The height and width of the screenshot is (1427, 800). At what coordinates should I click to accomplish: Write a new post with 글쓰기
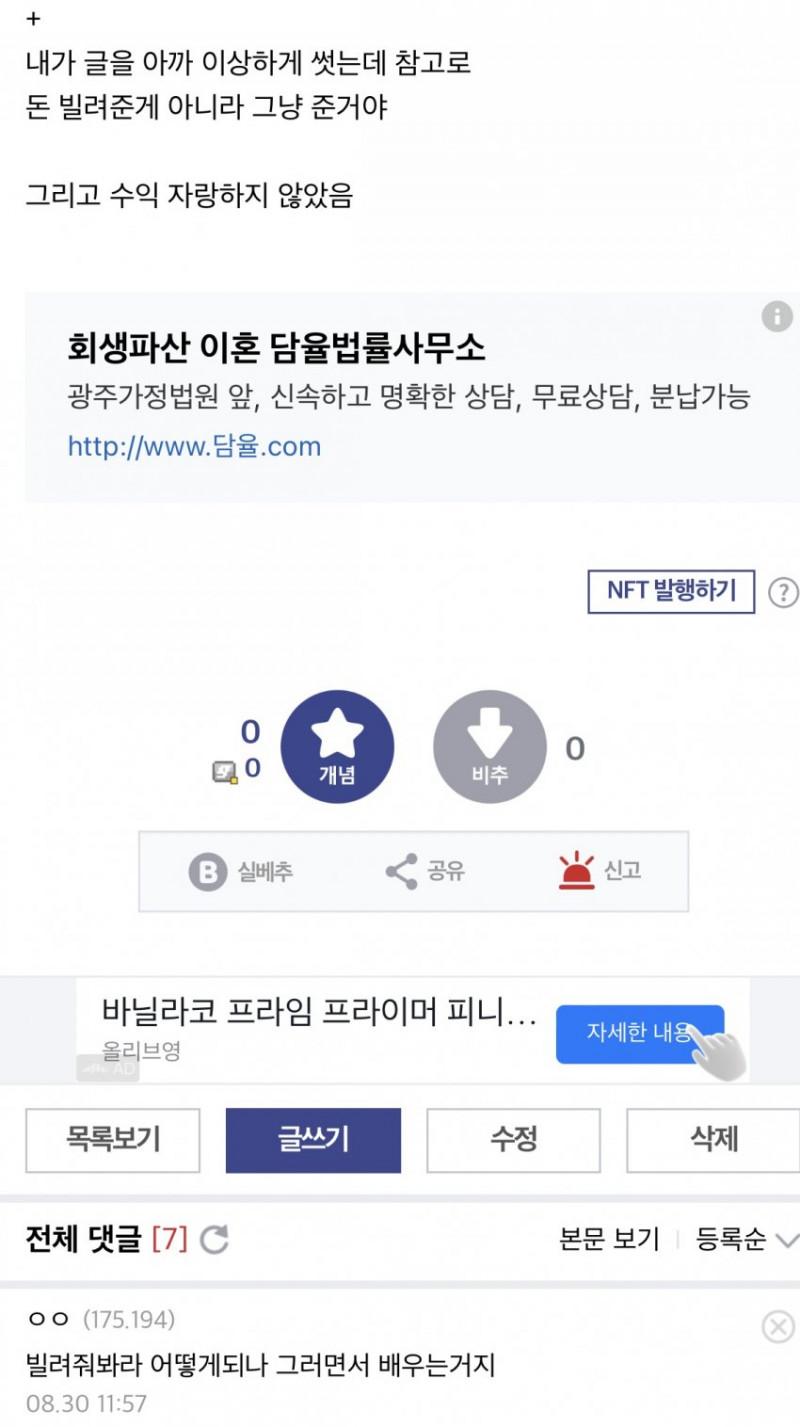(313, 1139)
